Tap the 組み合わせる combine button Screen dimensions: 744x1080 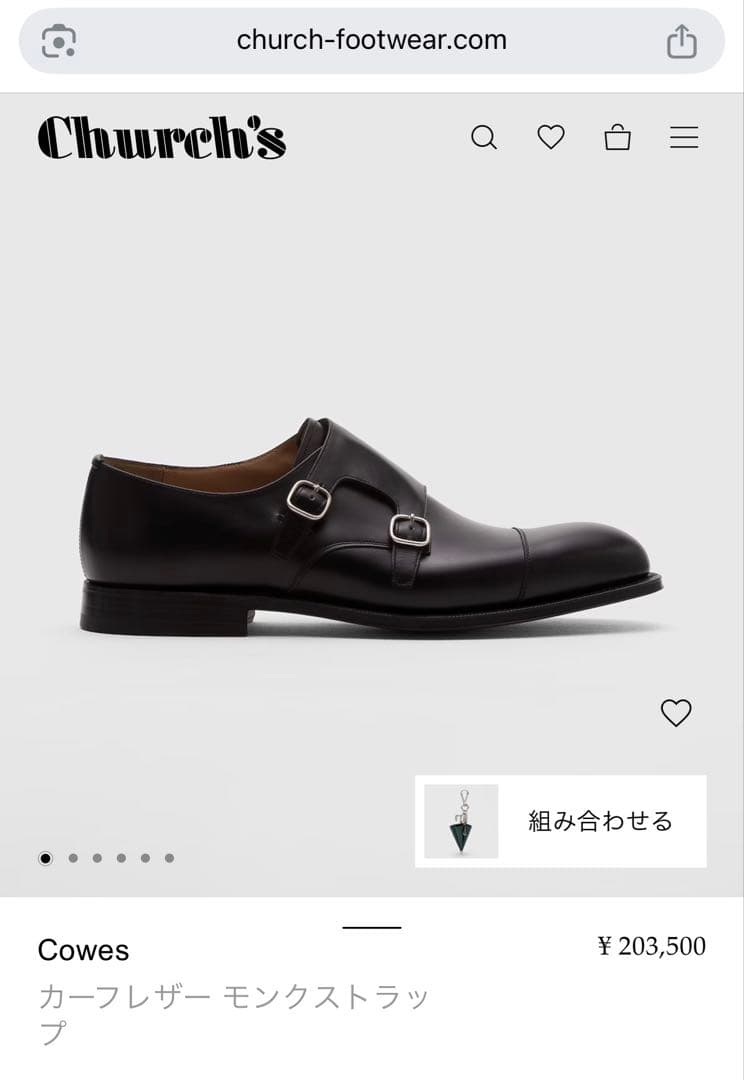coord(599,818)
